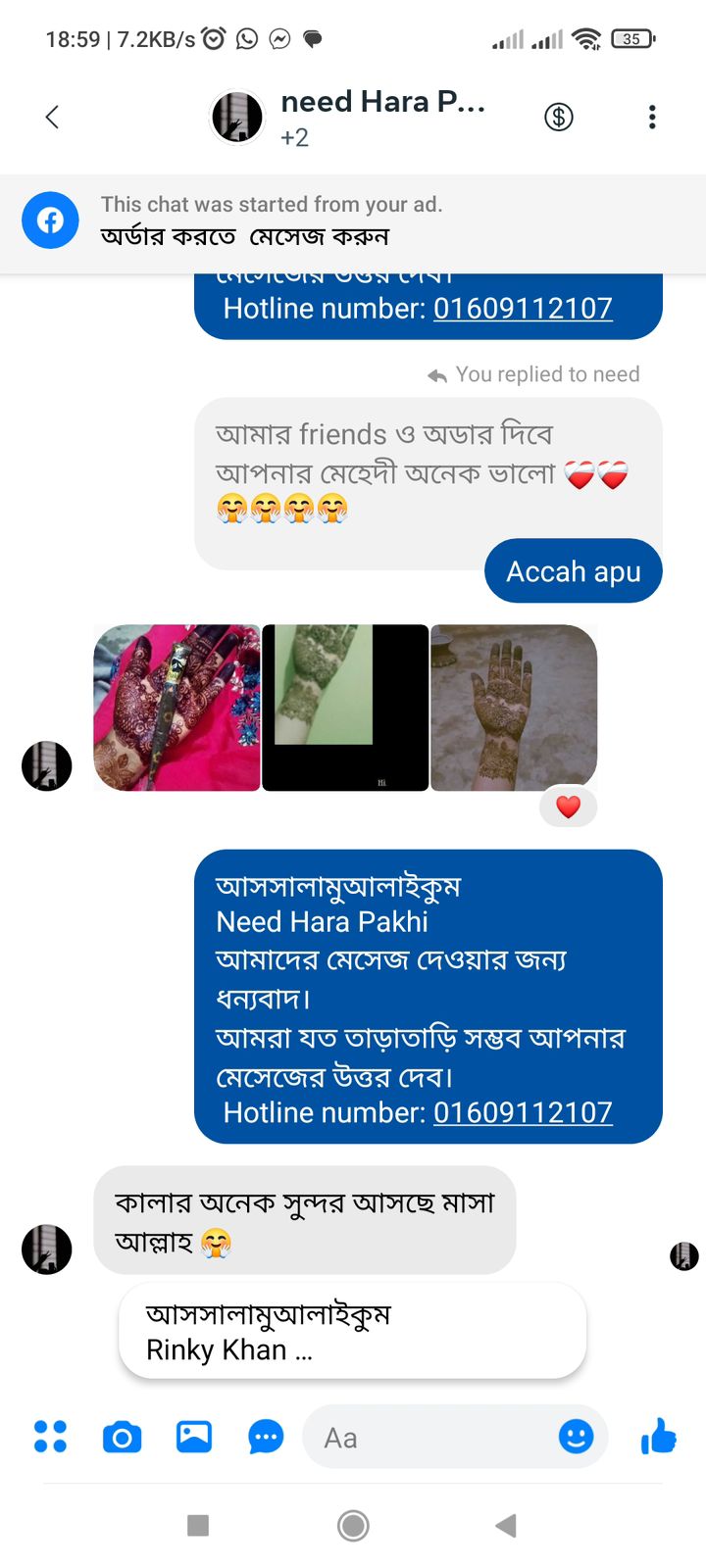Go back from this chat
This screenshot has width=706, height=1568.
pos(53,118)
